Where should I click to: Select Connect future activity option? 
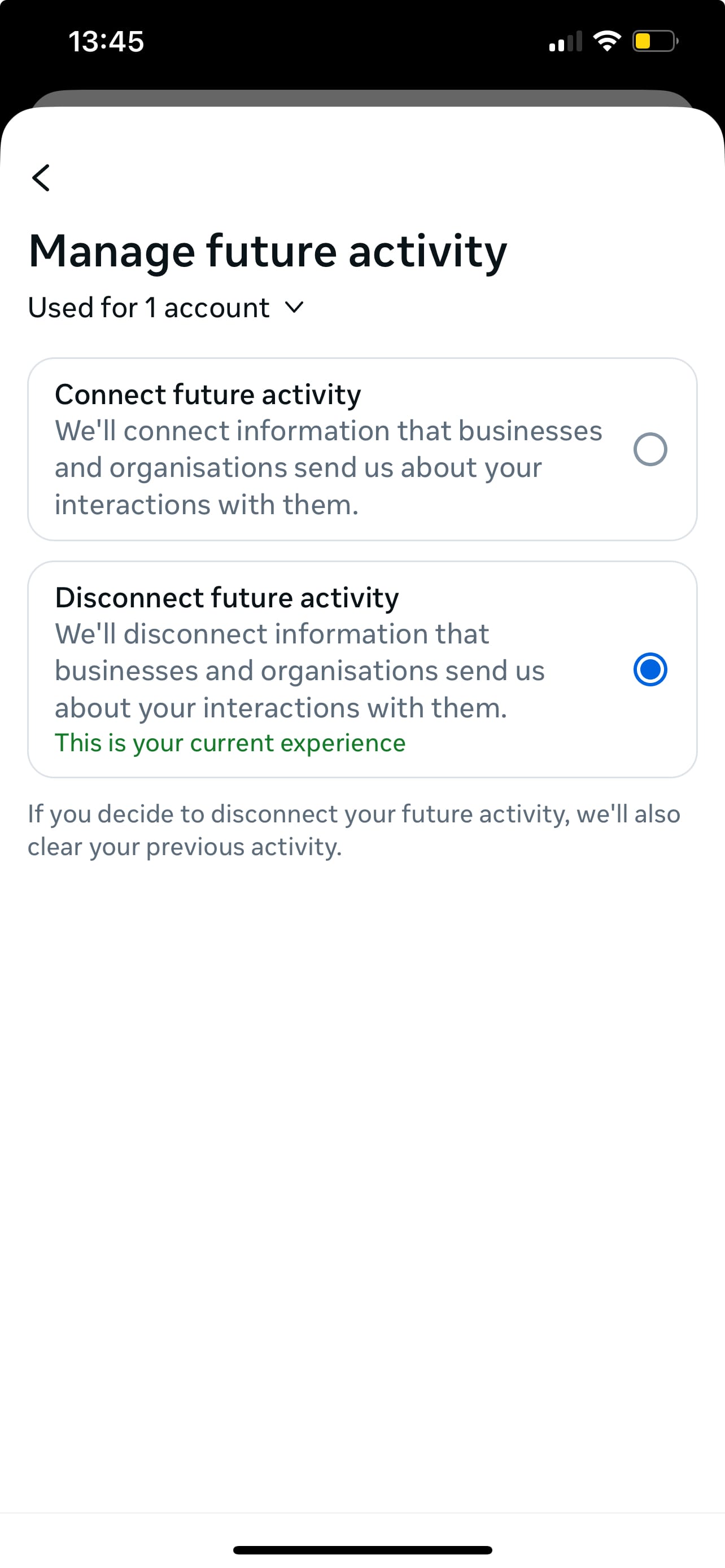(x=649, y=449)
